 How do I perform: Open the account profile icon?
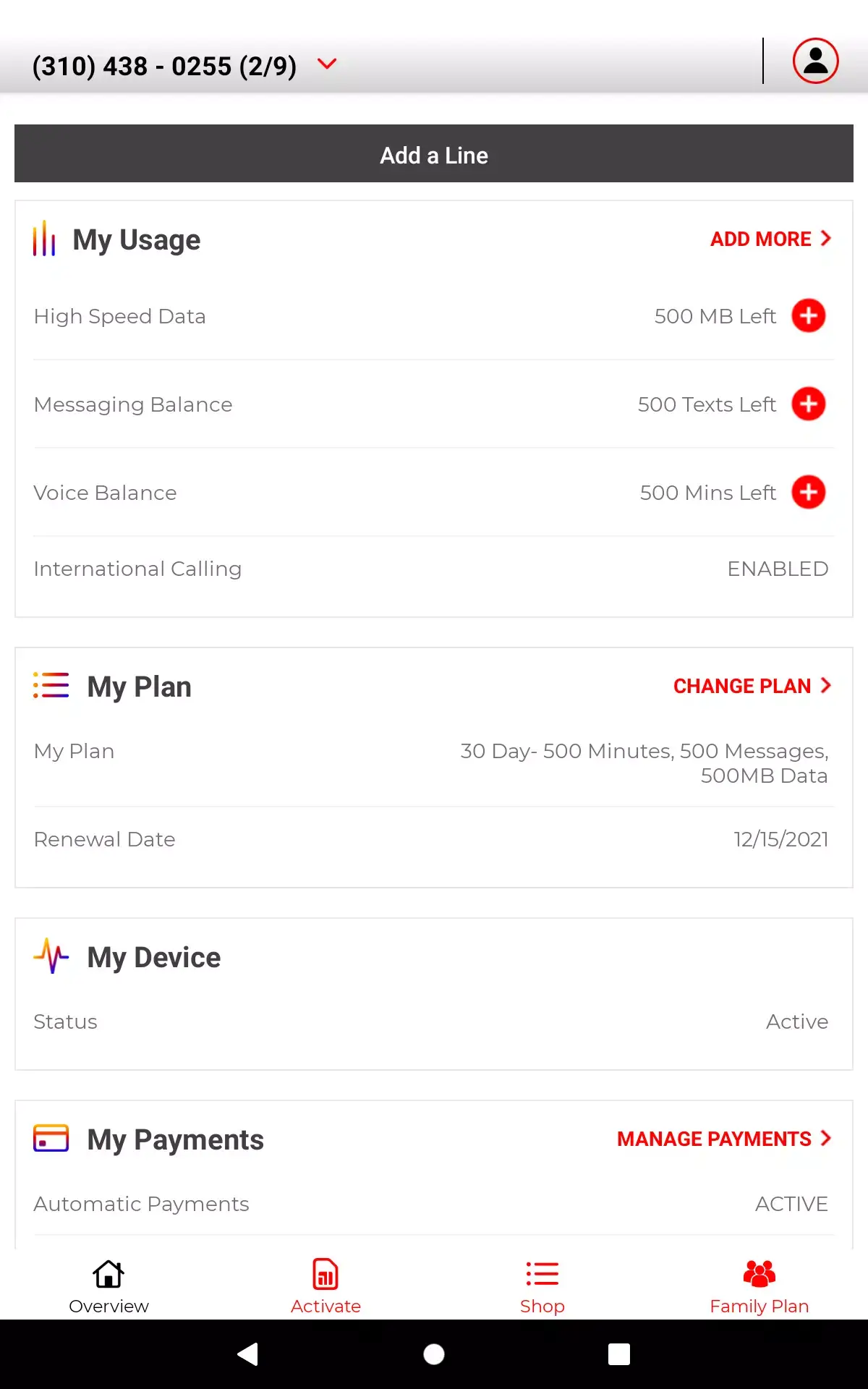815,61
